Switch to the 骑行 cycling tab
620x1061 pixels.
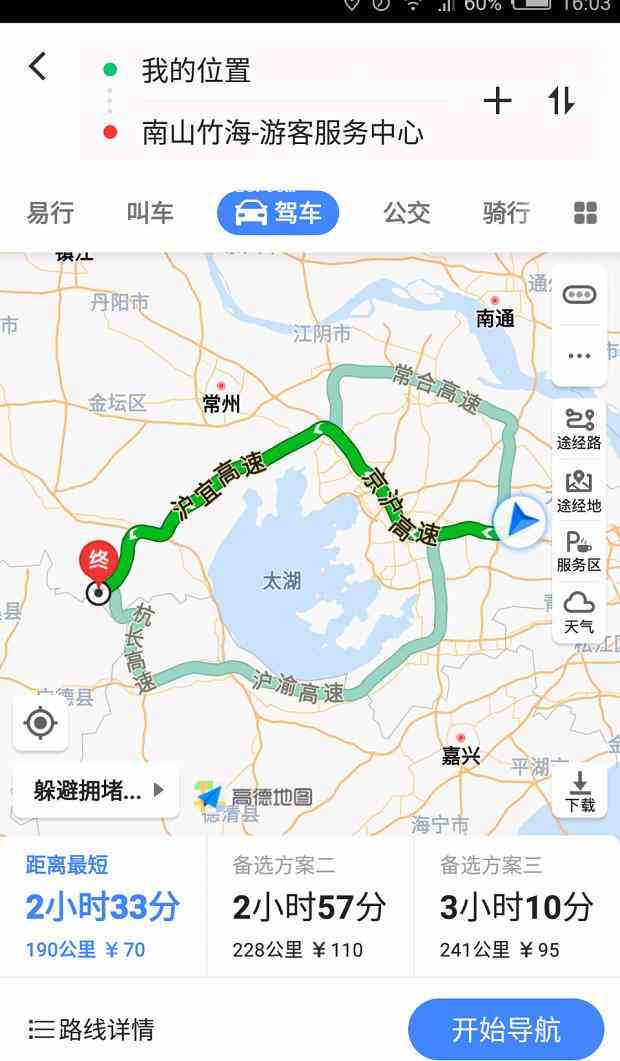point(506,212)
